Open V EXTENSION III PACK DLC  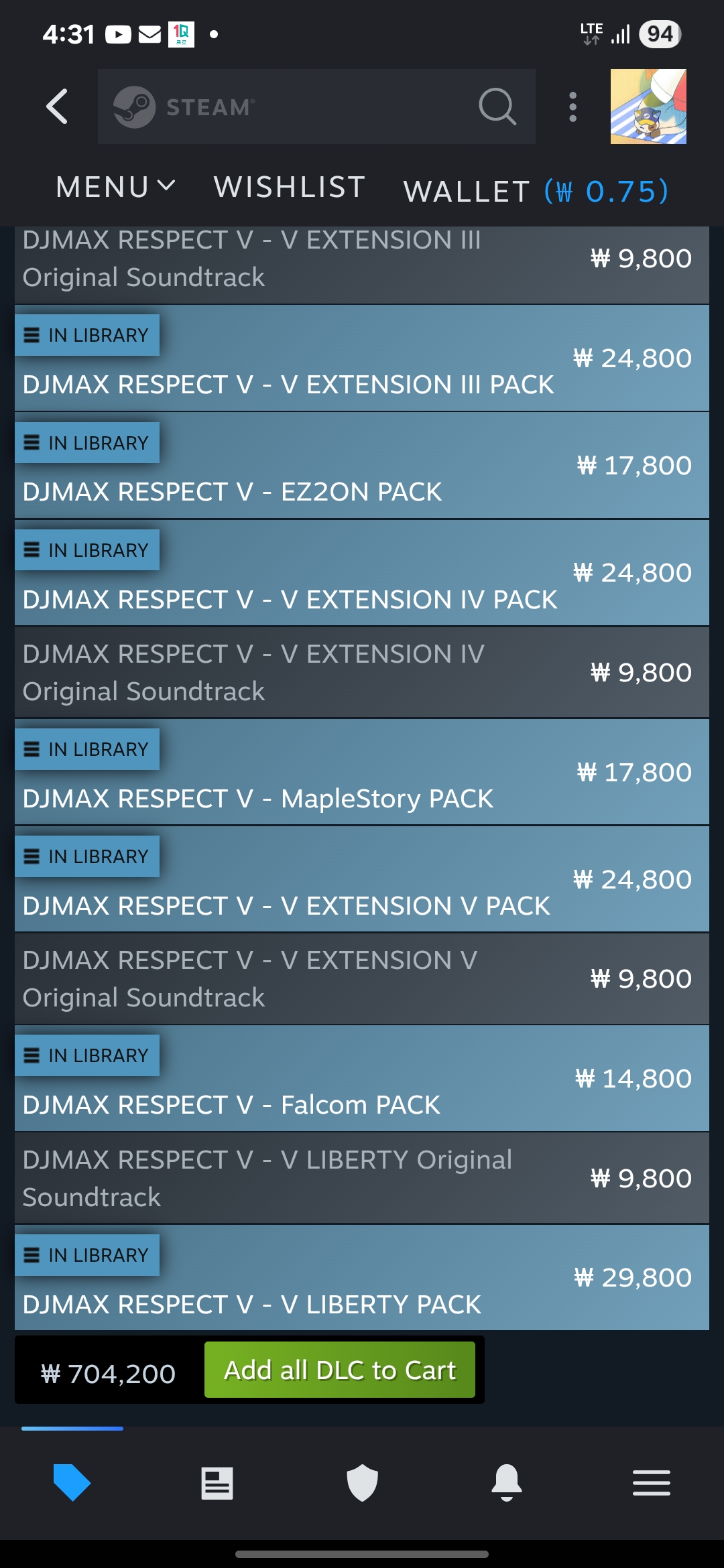pos(362,358)
